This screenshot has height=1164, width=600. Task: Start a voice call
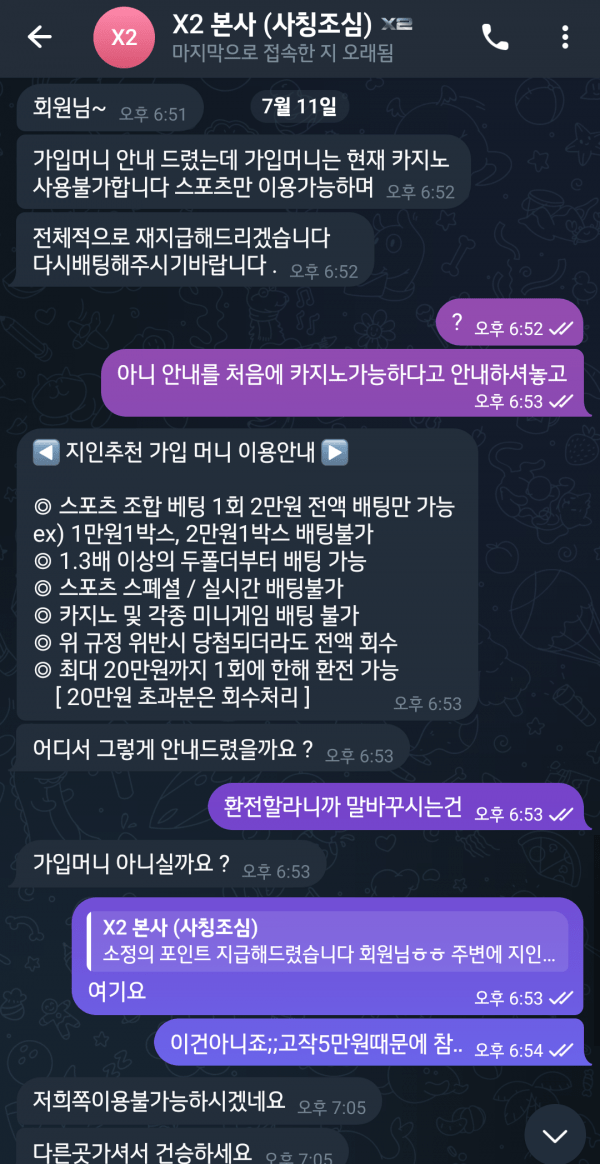click(495, 37)
